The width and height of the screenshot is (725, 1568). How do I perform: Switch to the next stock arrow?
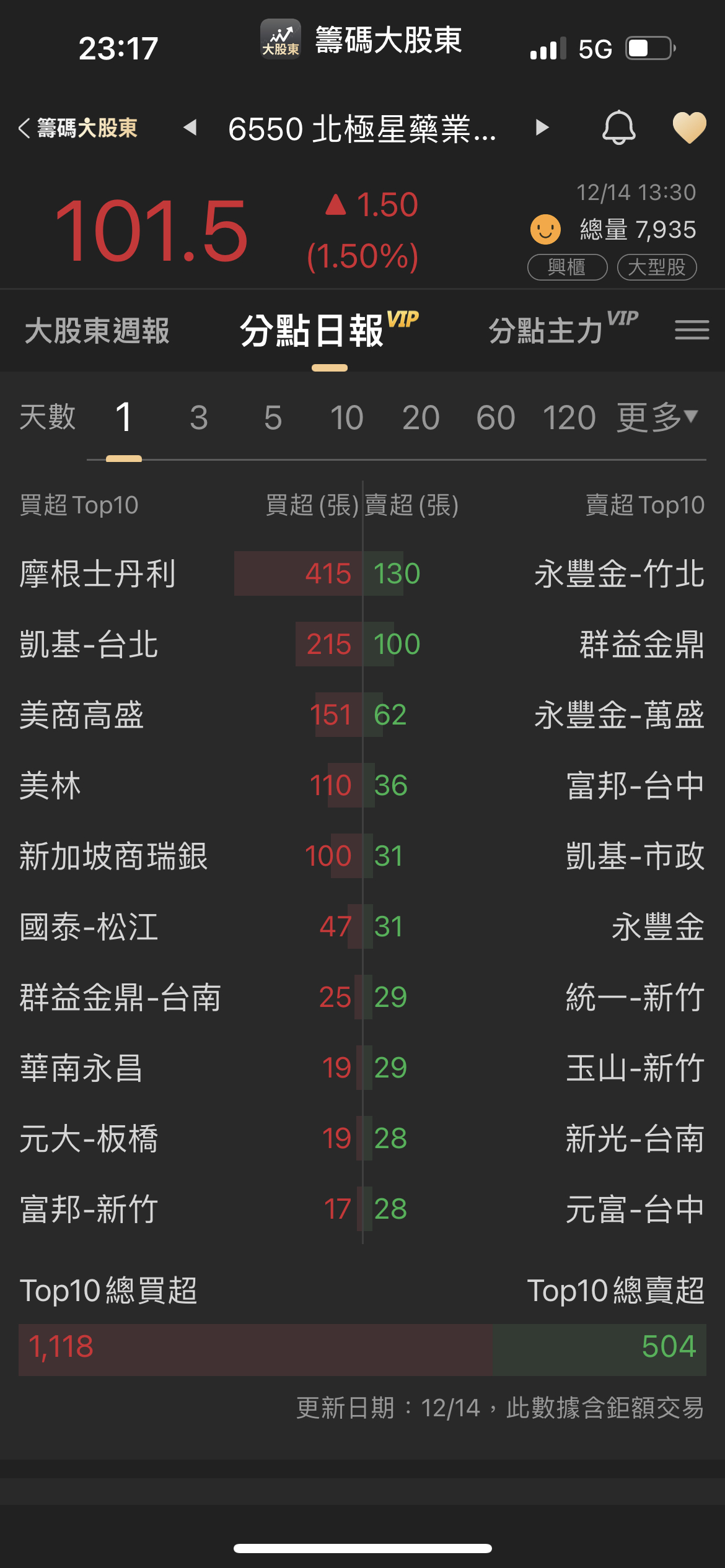click(542, 128)
